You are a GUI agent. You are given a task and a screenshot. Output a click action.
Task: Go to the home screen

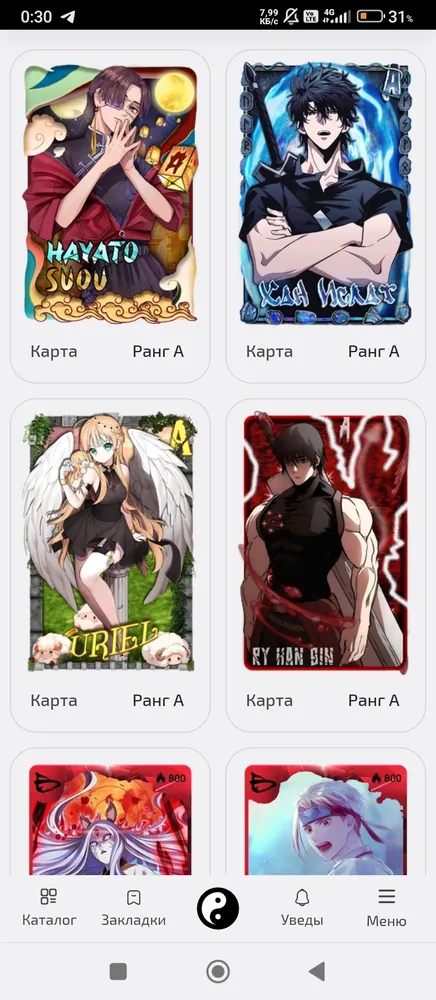pyautogui.click(x=218, y=971)
